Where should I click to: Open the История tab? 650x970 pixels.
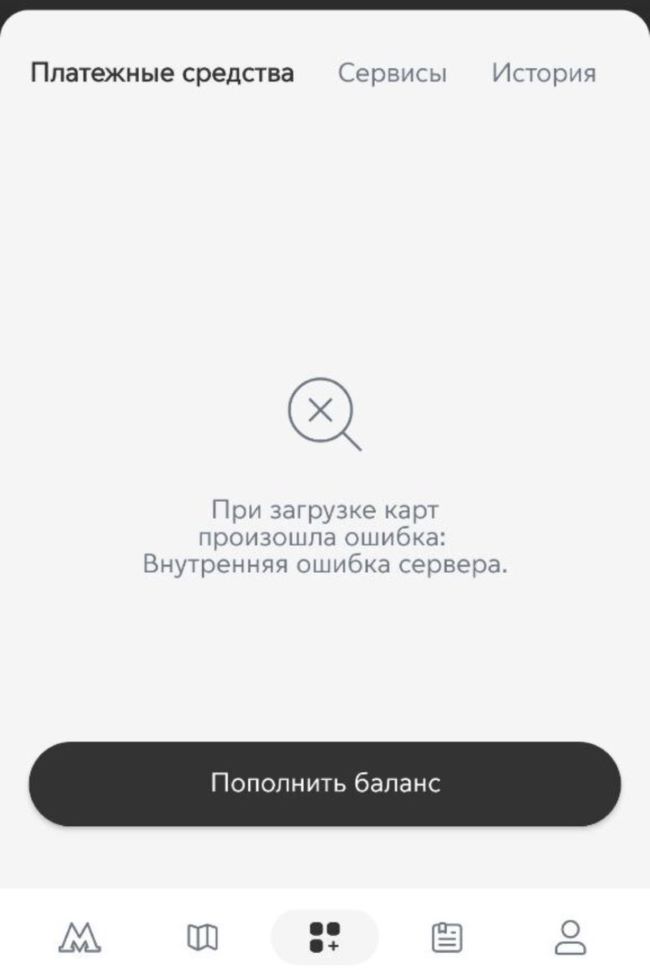pos(543,73)
